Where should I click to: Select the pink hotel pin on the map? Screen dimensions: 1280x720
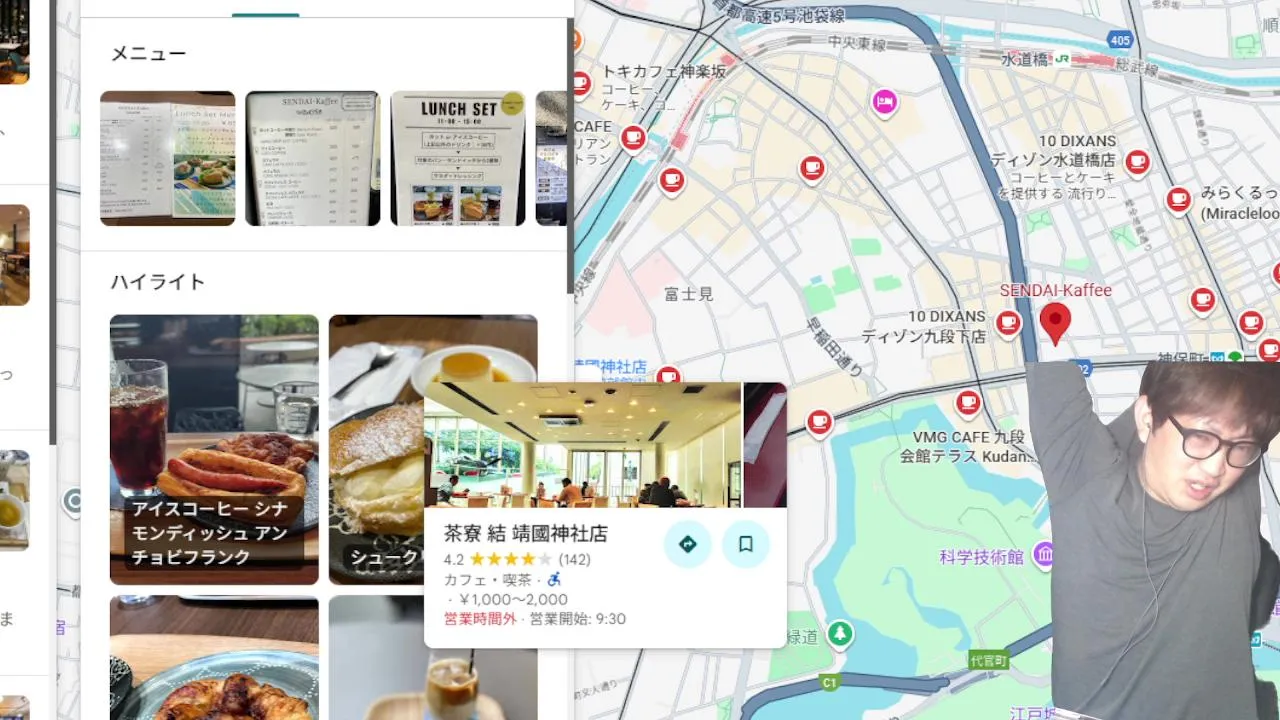tap(884, 101)
